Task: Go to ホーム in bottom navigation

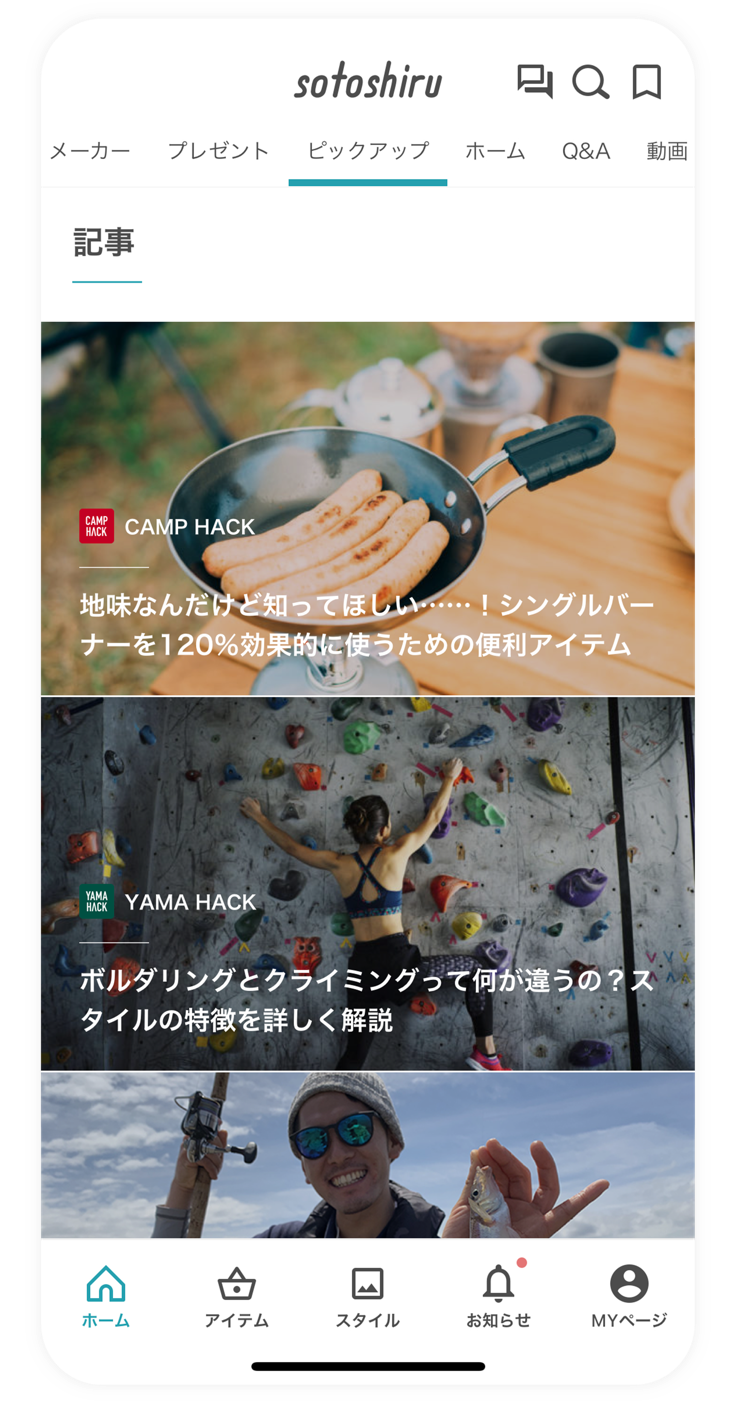Action: point(106,1297)
